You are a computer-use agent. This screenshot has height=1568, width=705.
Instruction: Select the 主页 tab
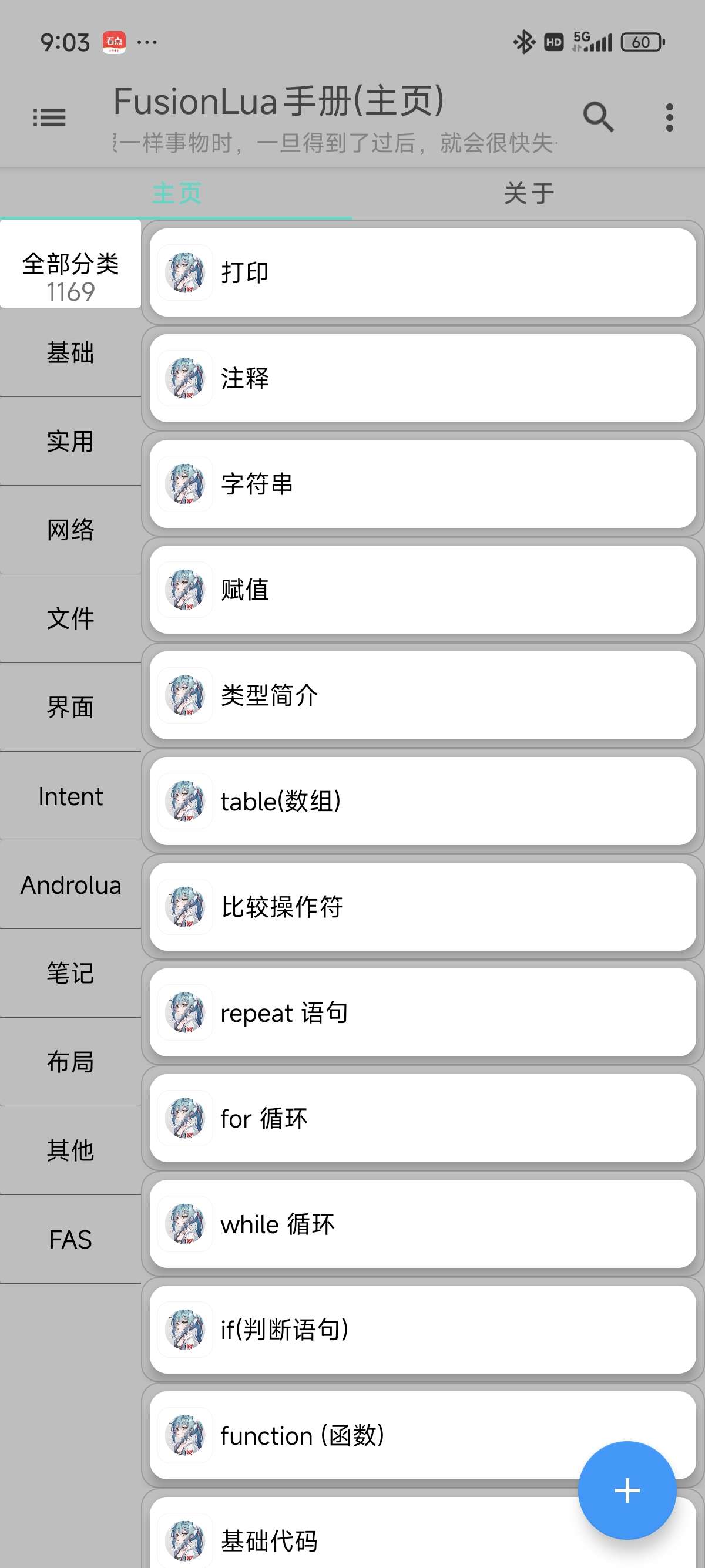pos(176,194)
